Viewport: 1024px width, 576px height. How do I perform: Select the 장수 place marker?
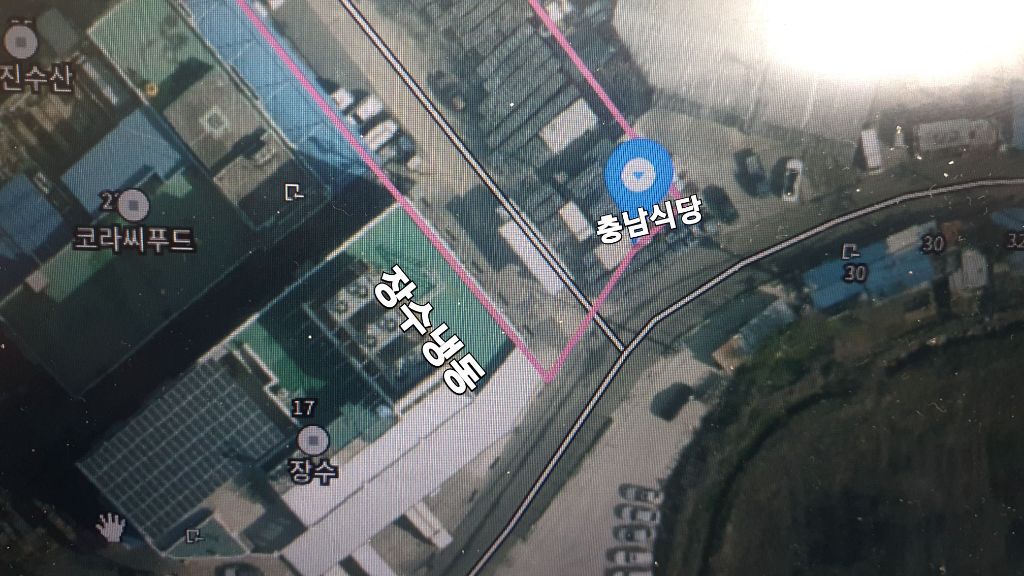pyautogui.click(x=313, y=440)
